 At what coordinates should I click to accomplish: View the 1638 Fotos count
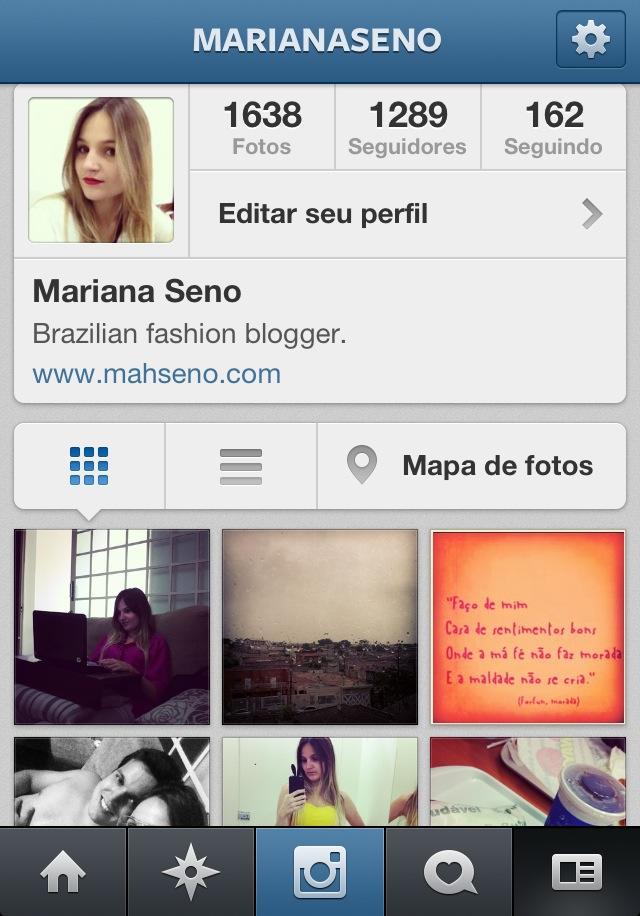point(262,128)
